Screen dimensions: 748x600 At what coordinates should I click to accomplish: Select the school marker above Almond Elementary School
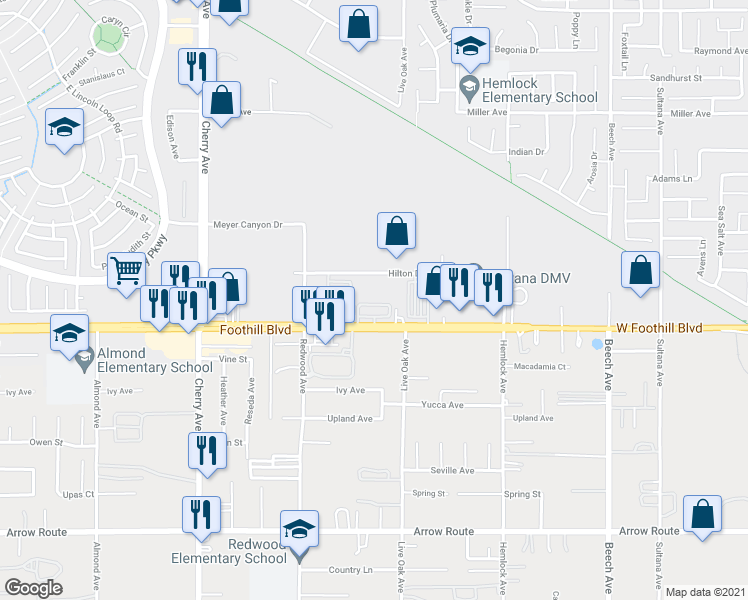(69, 333)
